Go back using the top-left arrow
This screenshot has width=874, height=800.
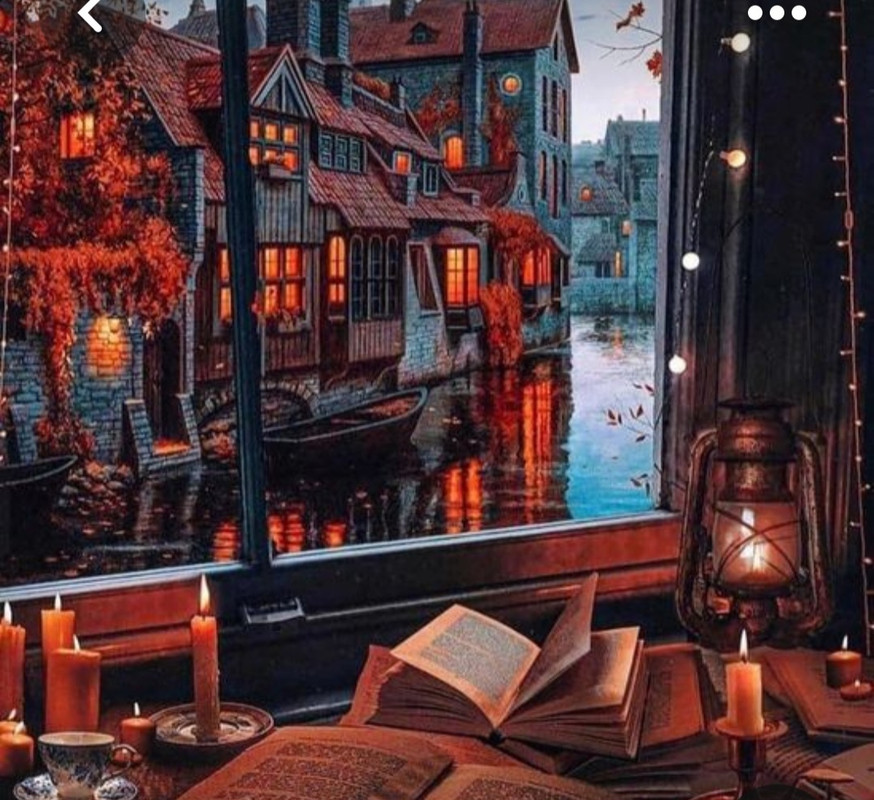(x=90, y=14)
